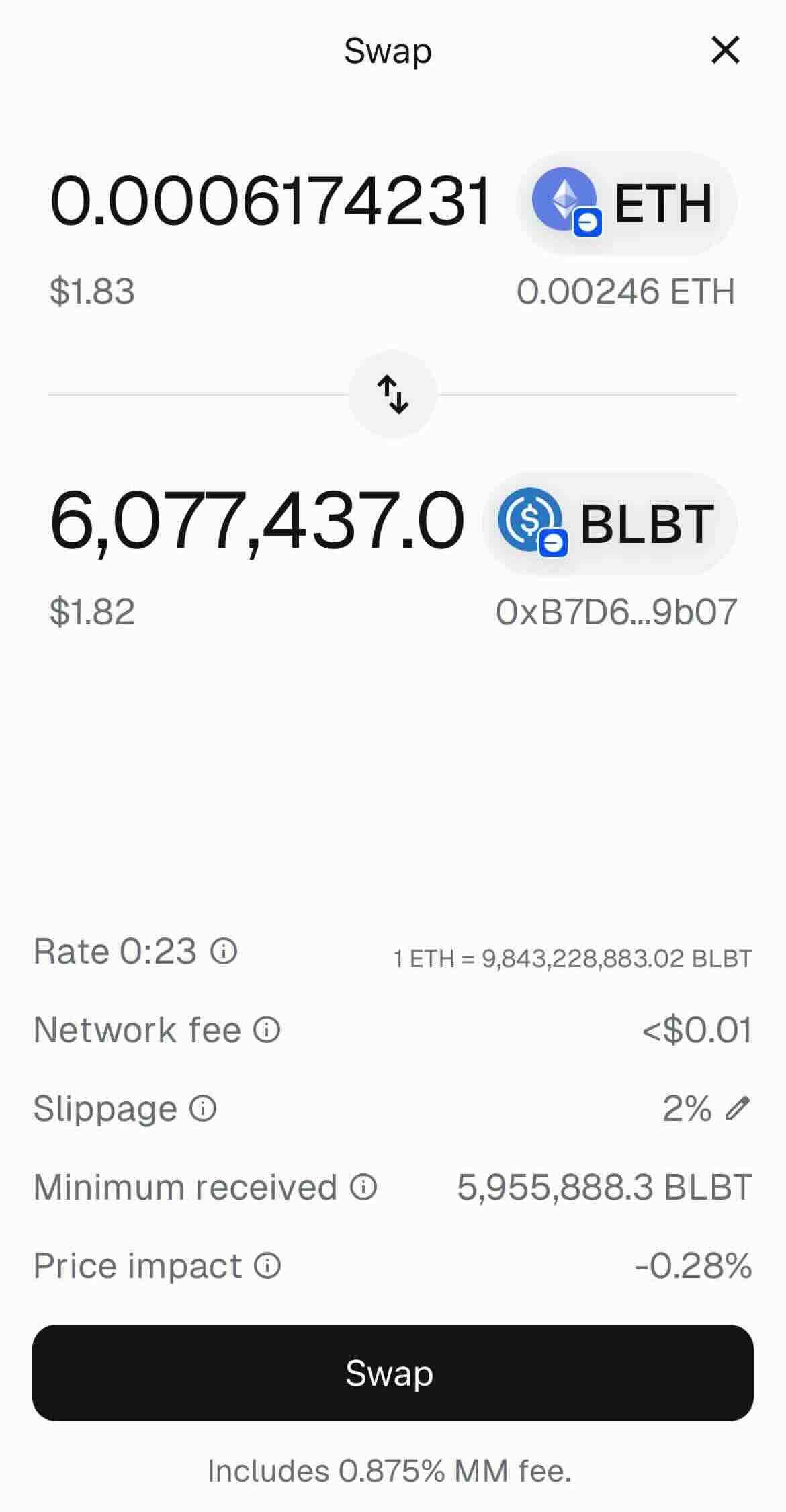
Task: Edit slippage using the pencil icon
Action: (x=739, y=1109)
